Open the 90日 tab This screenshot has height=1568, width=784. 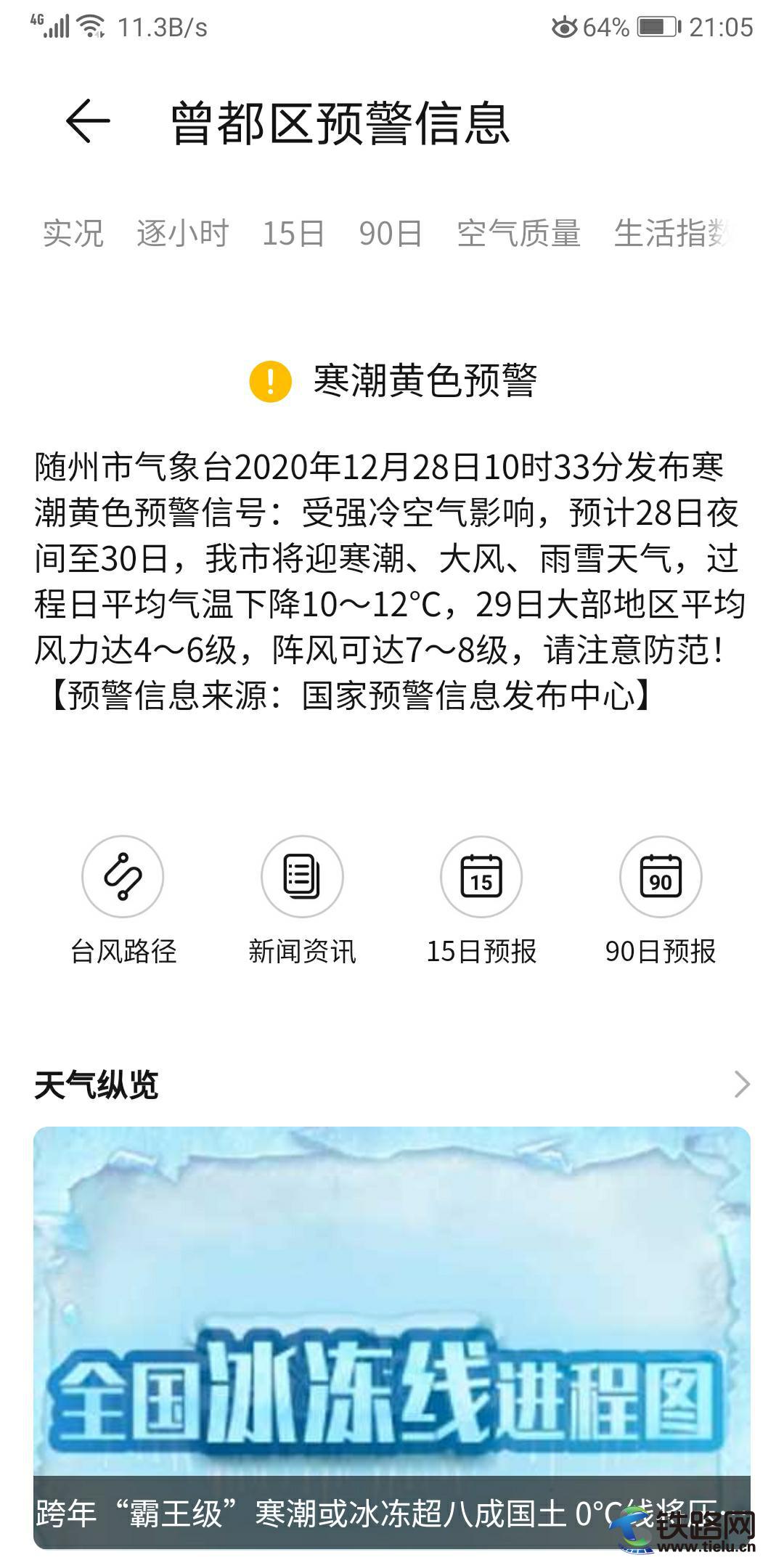point(391,234)
